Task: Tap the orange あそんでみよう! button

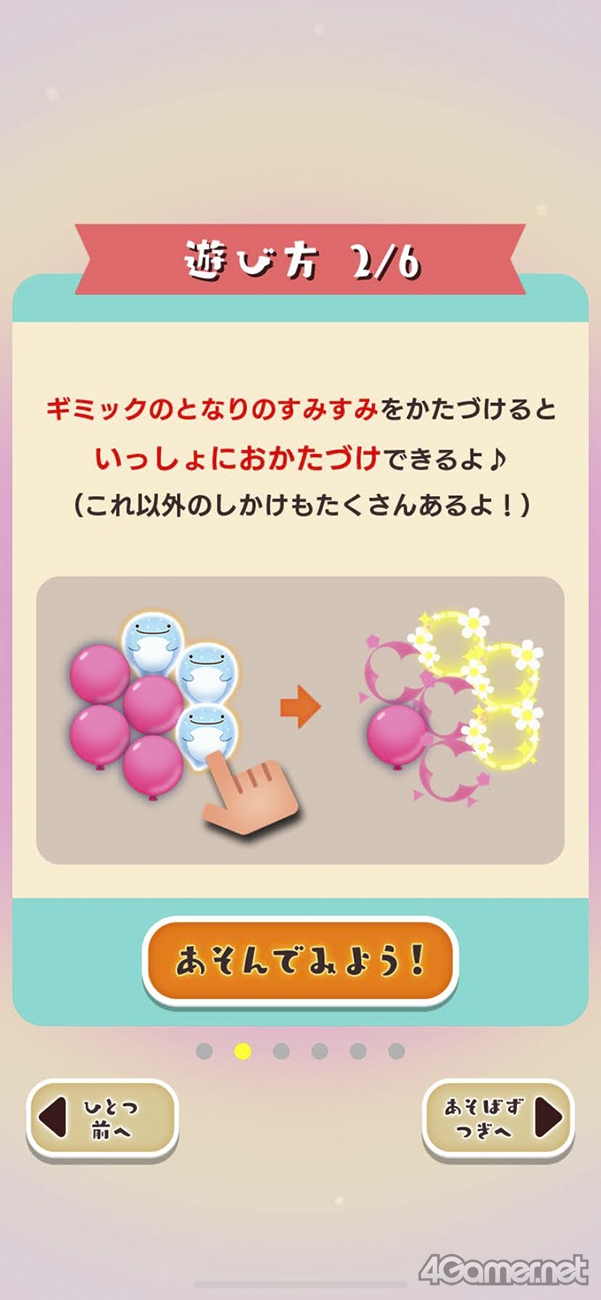Action: [x=300, y=961]
